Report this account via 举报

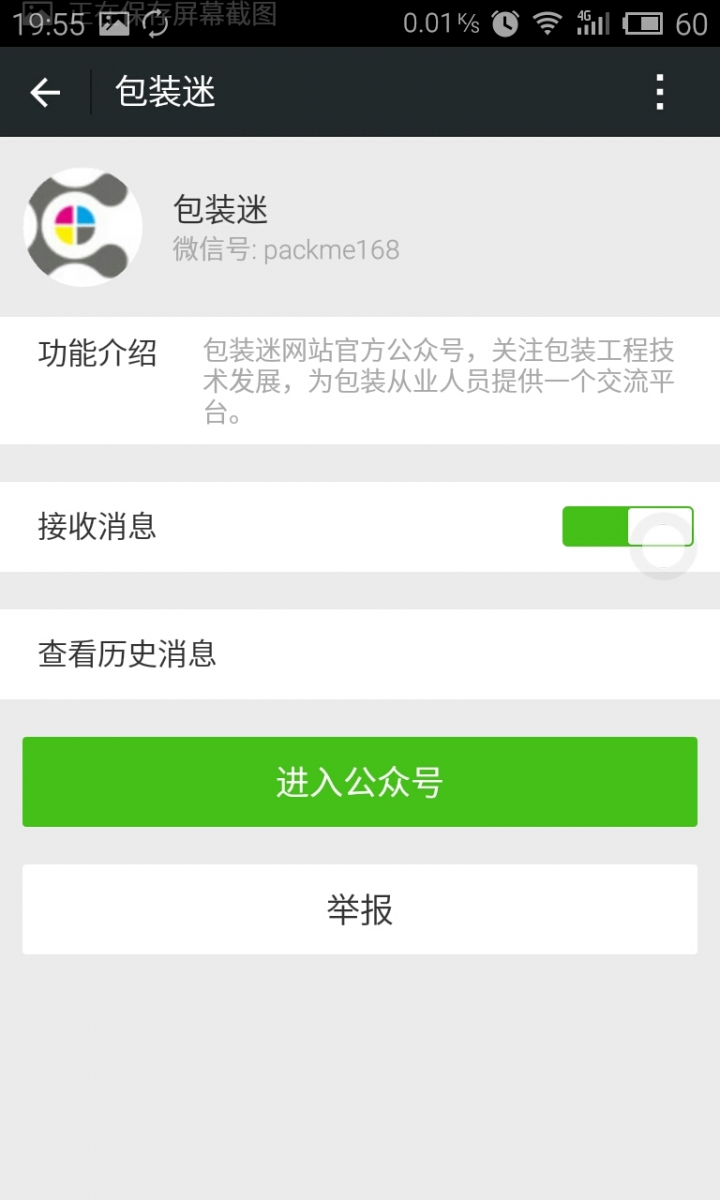point(360,909)
